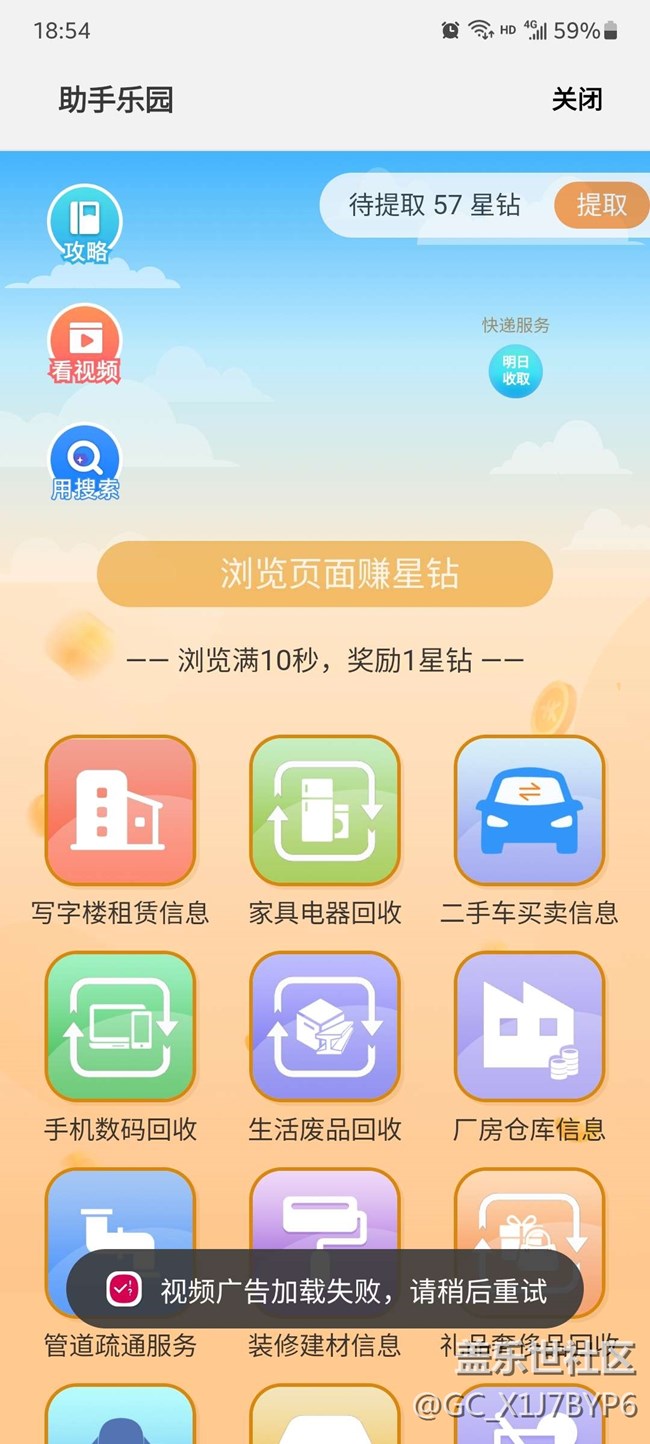Open the 攻略 guide icon
This screenshot has width=650, height=1444.
click(x=85, y=225)
